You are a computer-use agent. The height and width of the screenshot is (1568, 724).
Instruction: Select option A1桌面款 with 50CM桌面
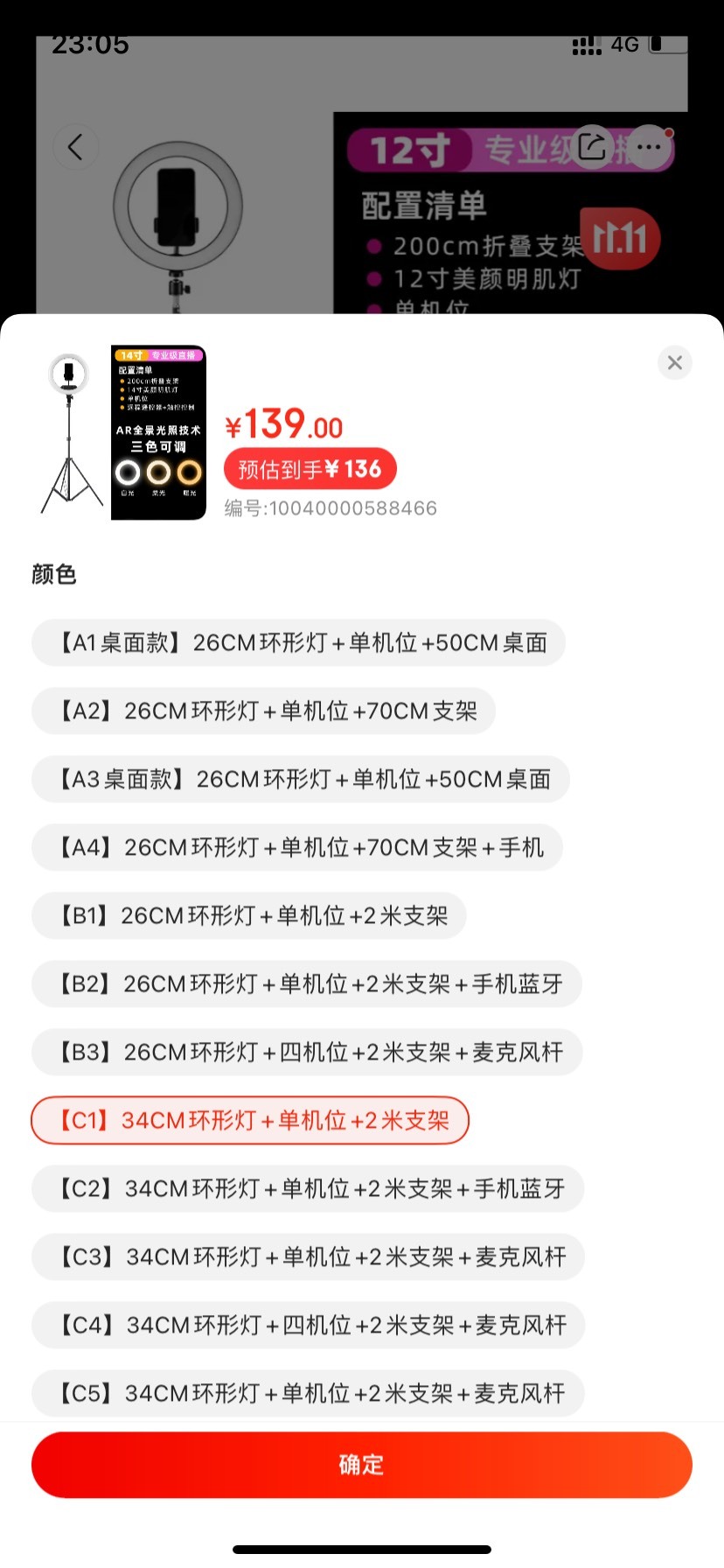point(298,642)
